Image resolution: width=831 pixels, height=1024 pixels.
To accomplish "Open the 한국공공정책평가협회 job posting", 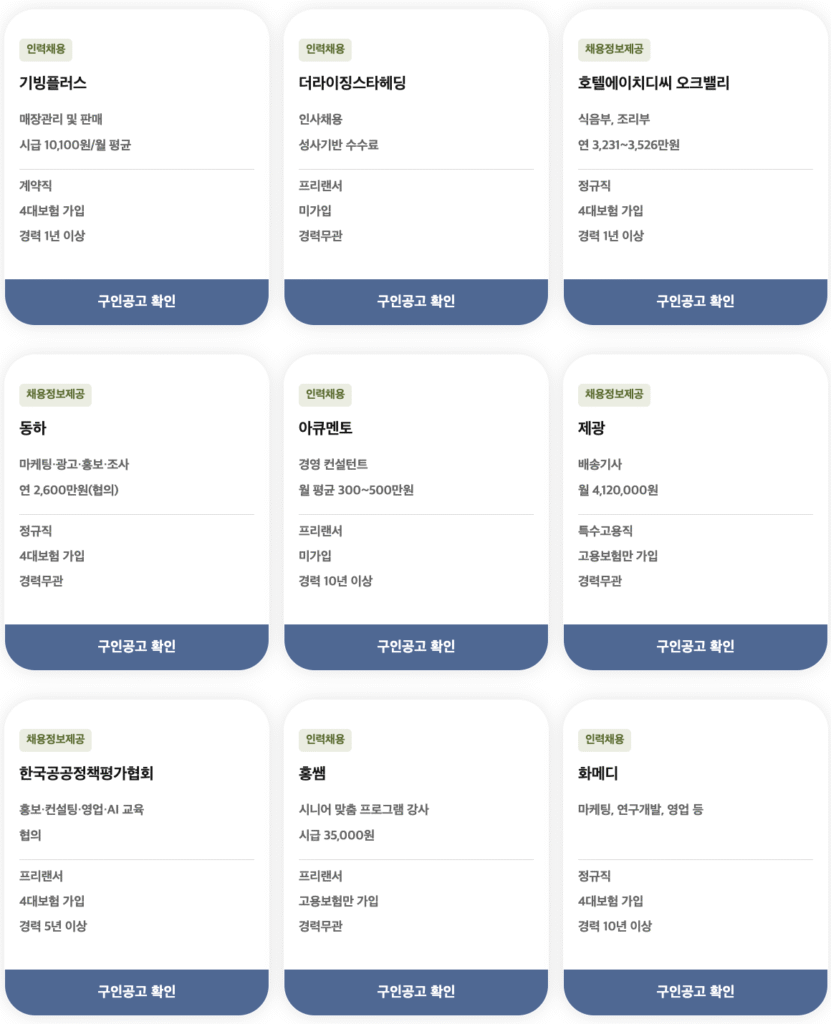I will pyautogui.click(x=136, y=991).
